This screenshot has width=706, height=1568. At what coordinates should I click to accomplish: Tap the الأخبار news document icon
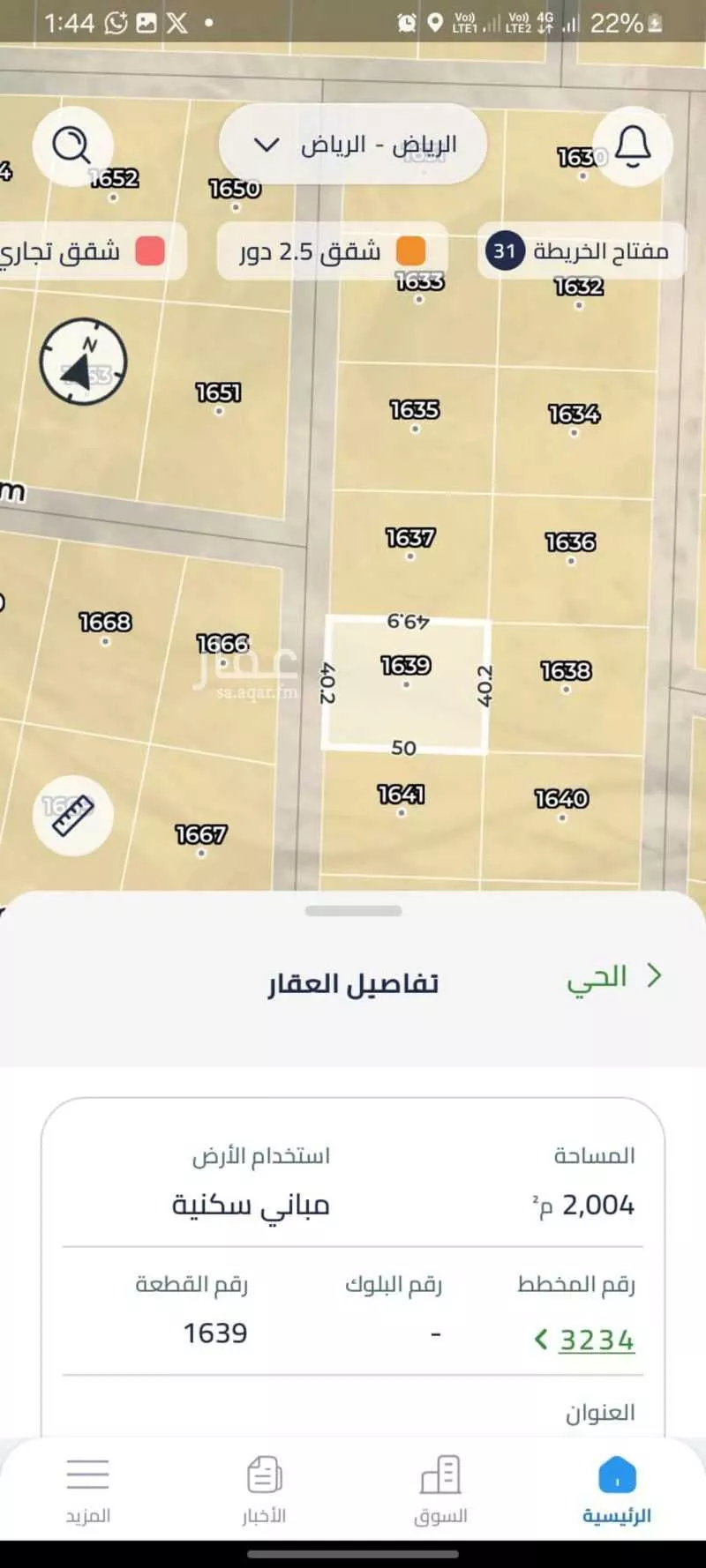click(264, 1471)
